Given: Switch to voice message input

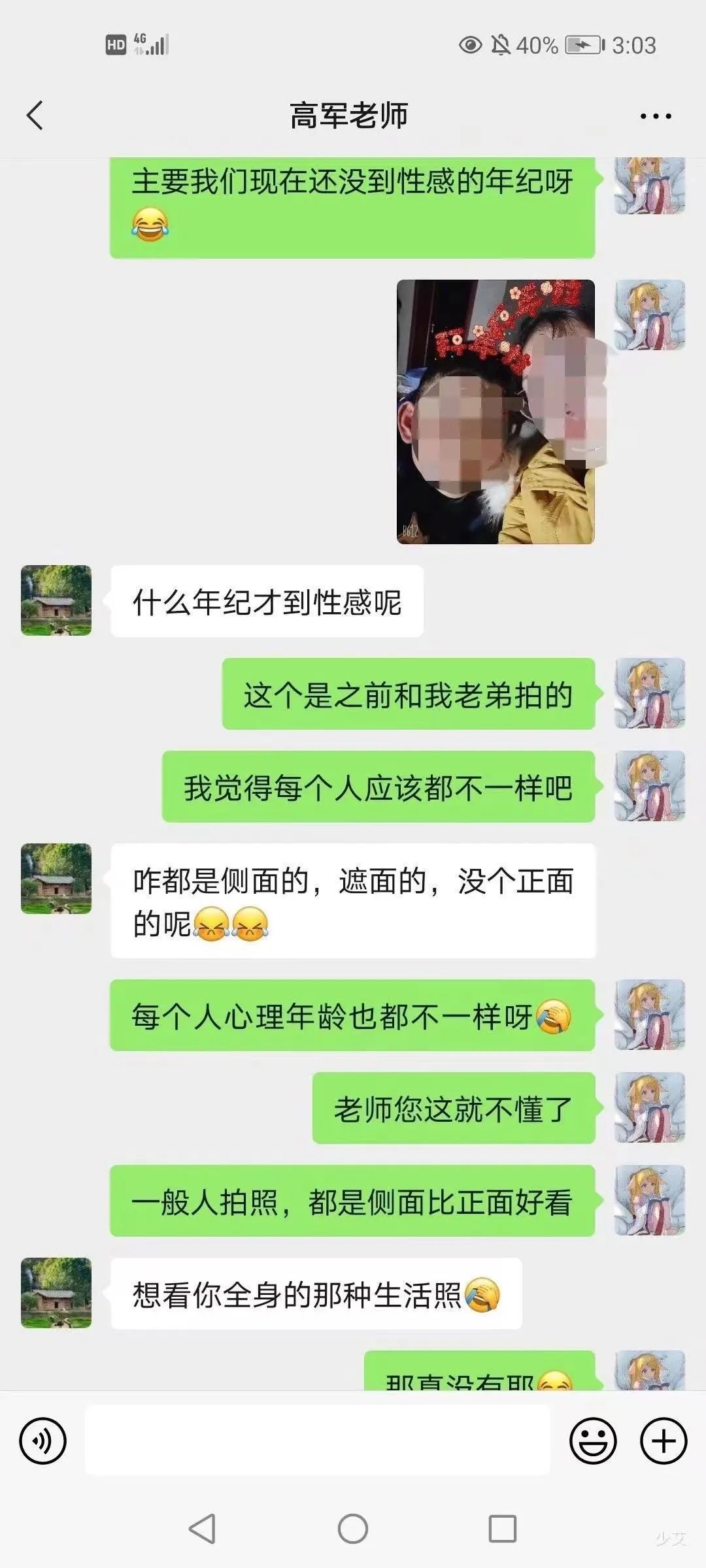Looking at the screenshot, I should 43,1441.
